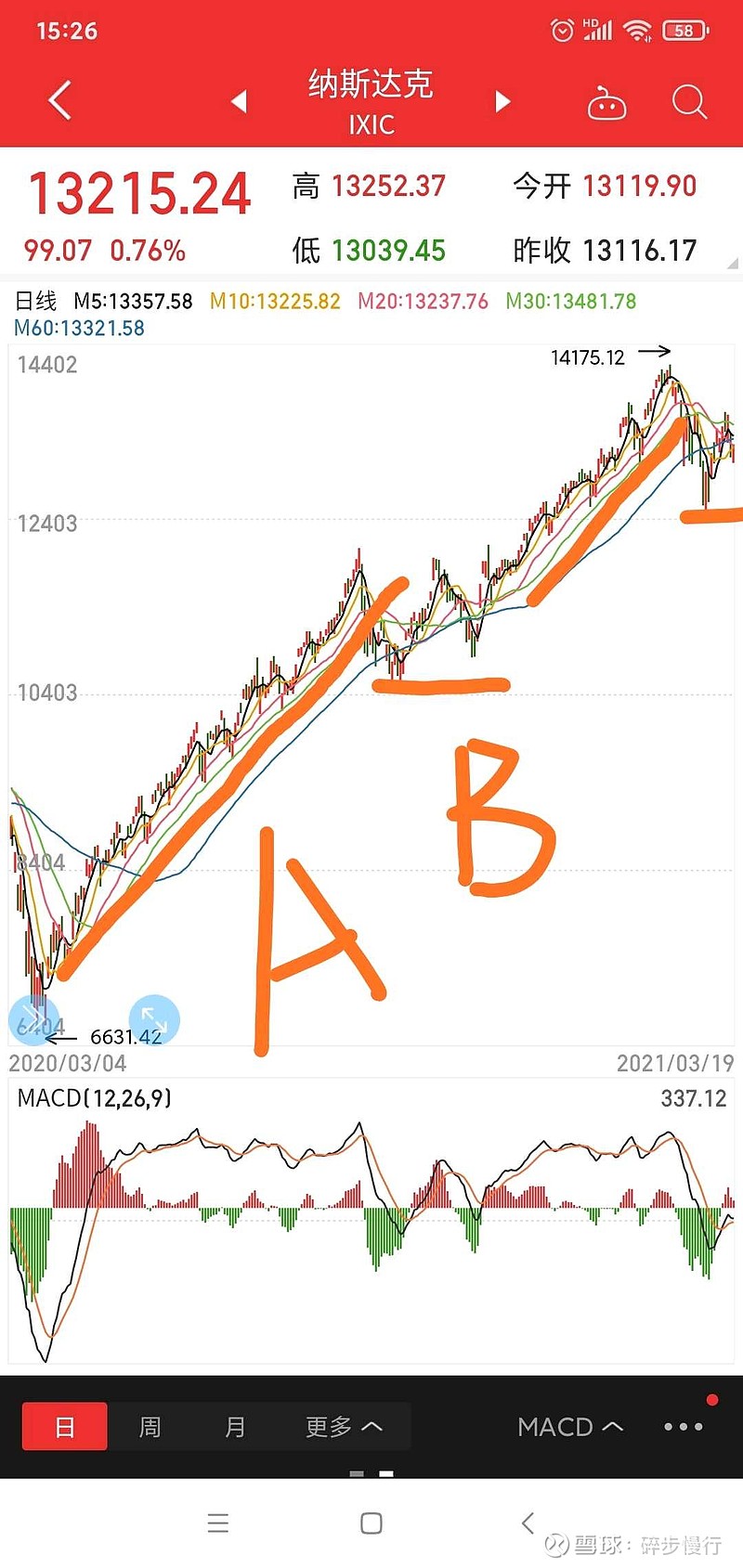The width and height of the screenshot is (743, 1568).
Task: Open the robot assistant icon
Action: tap(606, 104)
